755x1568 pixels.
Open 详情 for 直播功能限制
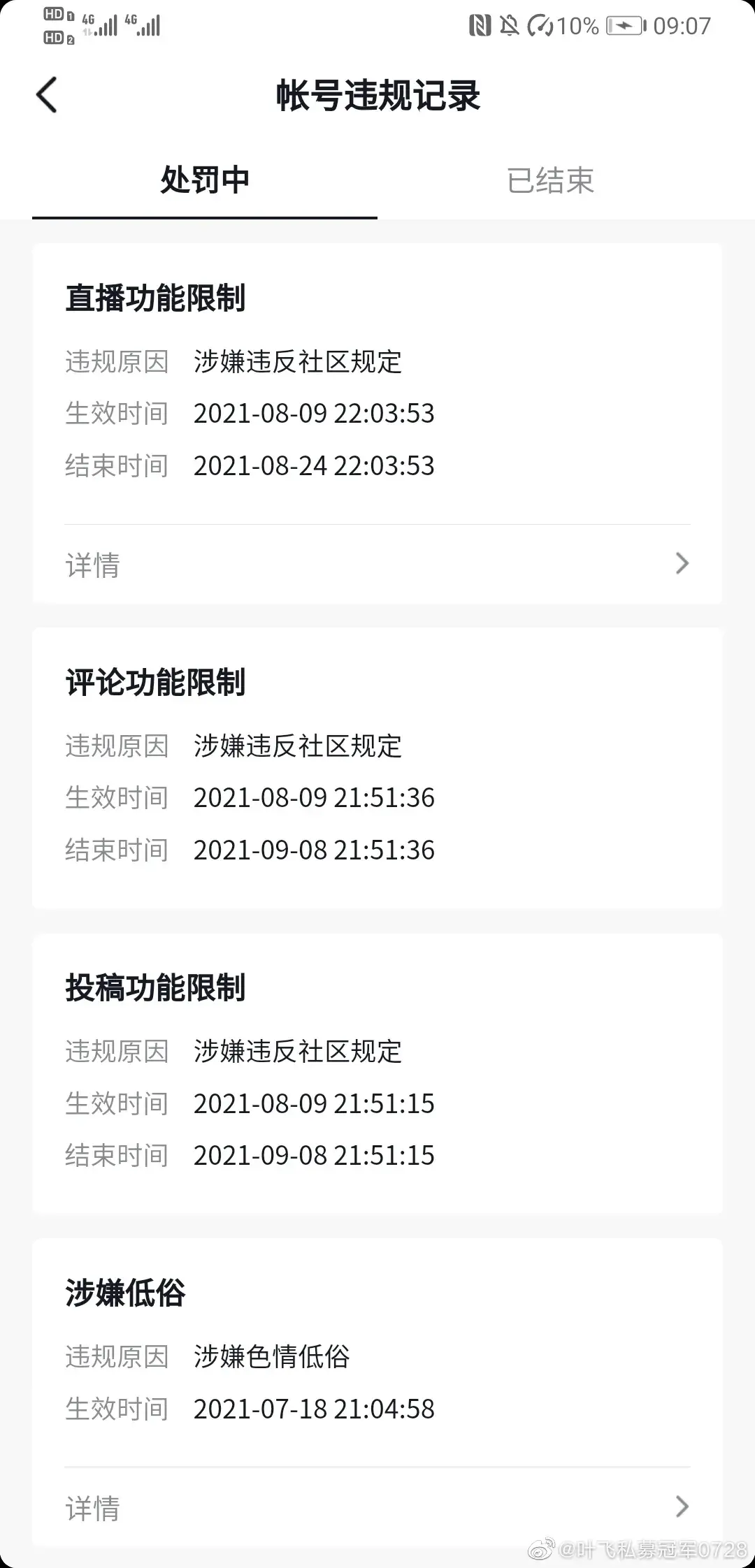pyautogui.click(x=377, y=564)
